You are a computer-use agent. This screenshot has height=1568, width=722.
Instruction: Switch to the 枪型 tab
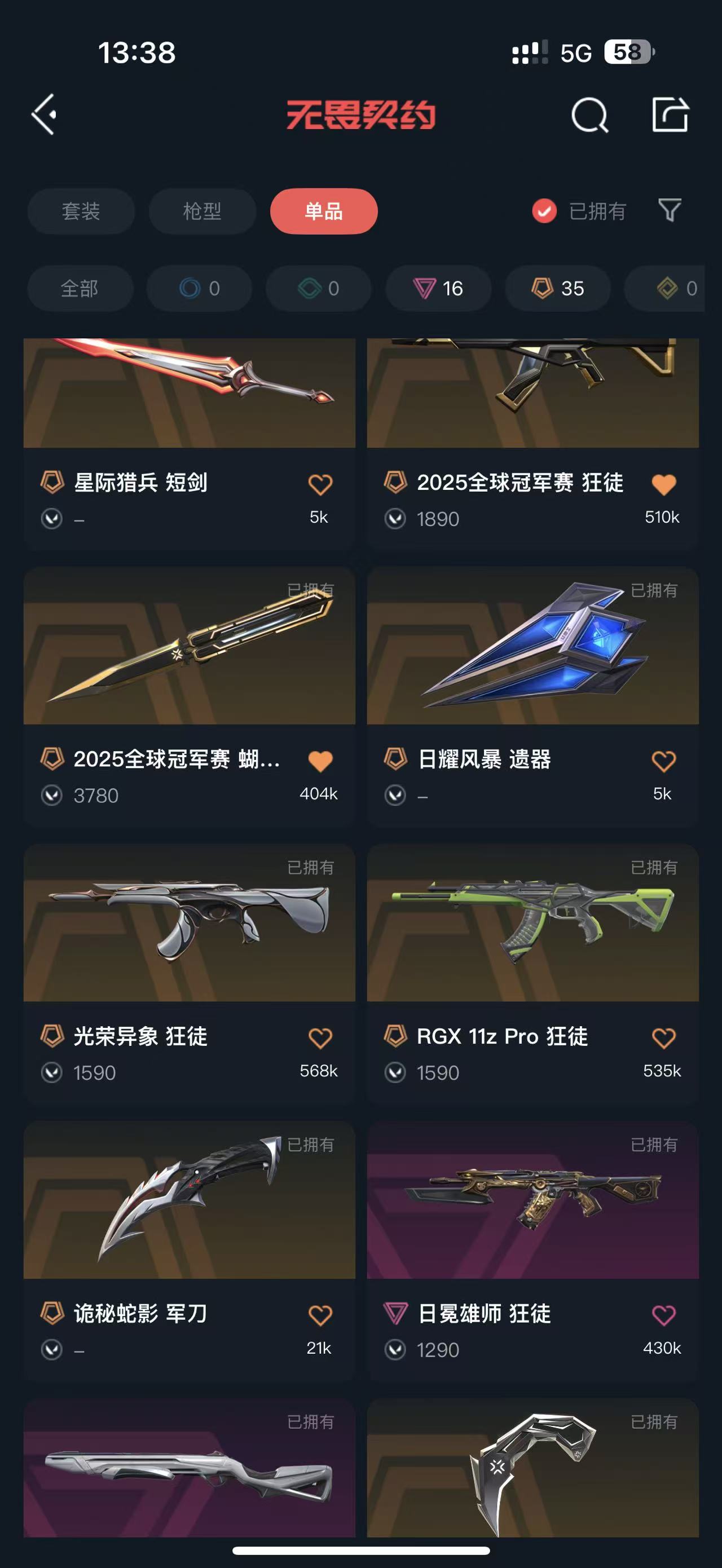click(x=202, y=211)
